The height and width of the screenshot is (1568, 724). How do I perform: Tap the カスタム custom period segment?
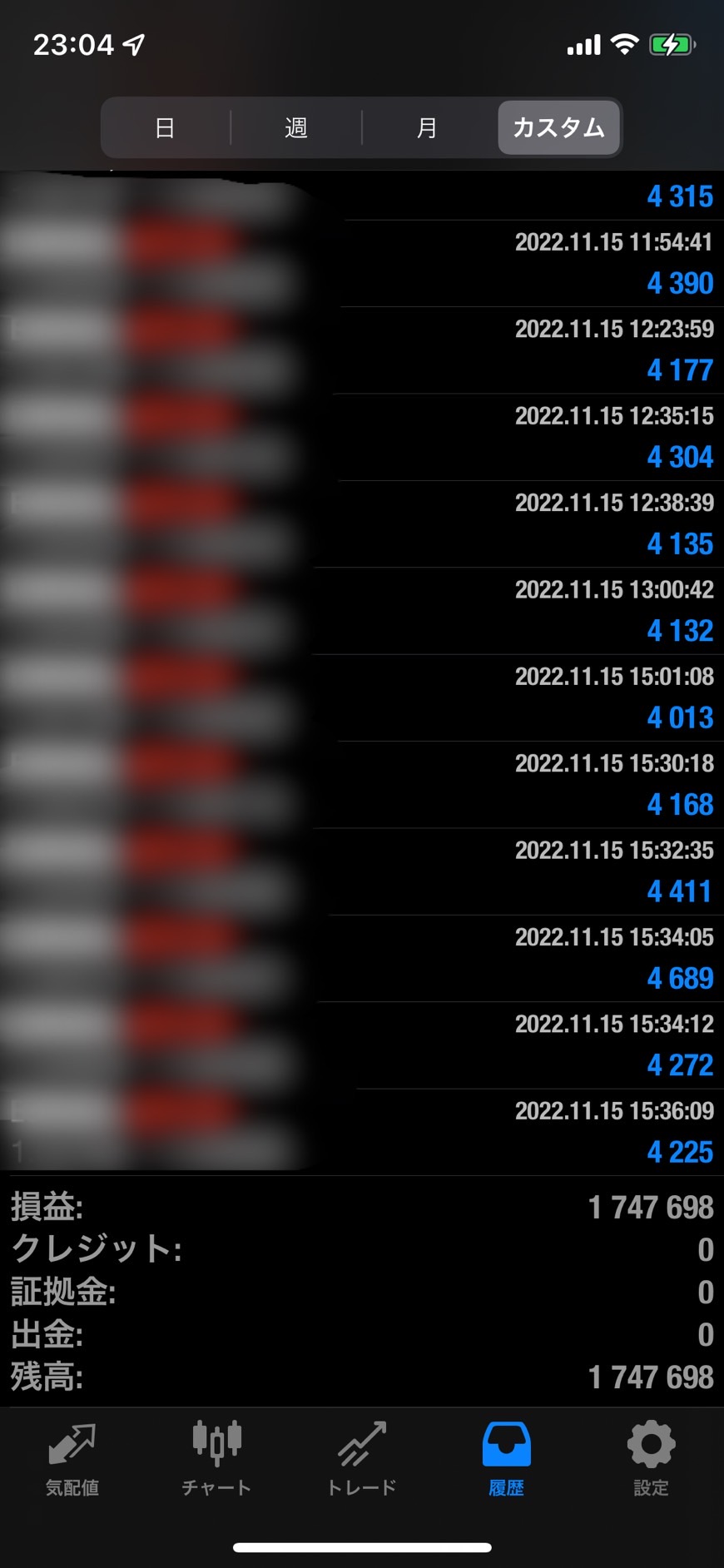[x=558, y=128]
